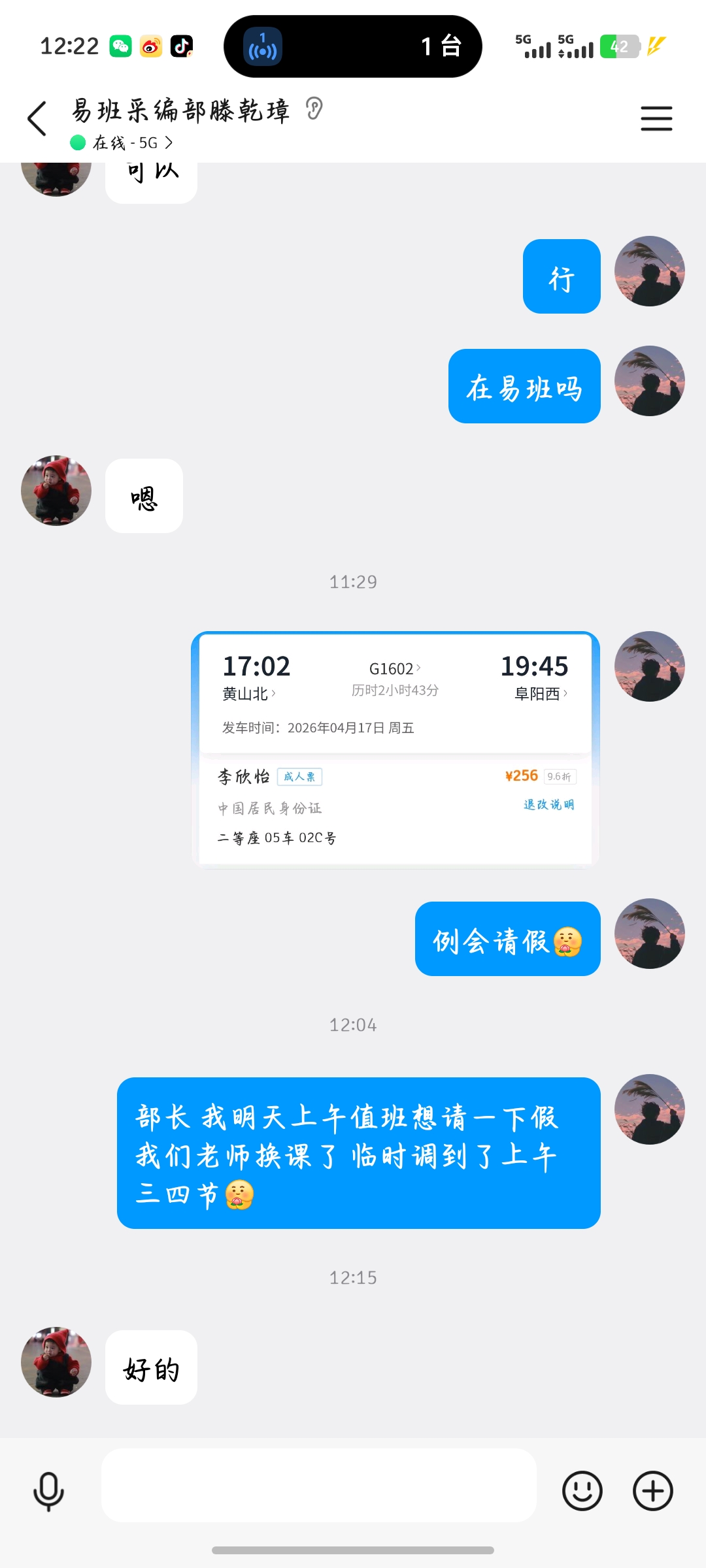Open the emoji picker
The height and width of the screenshot is (1568, 706).
coord(582,1491)
